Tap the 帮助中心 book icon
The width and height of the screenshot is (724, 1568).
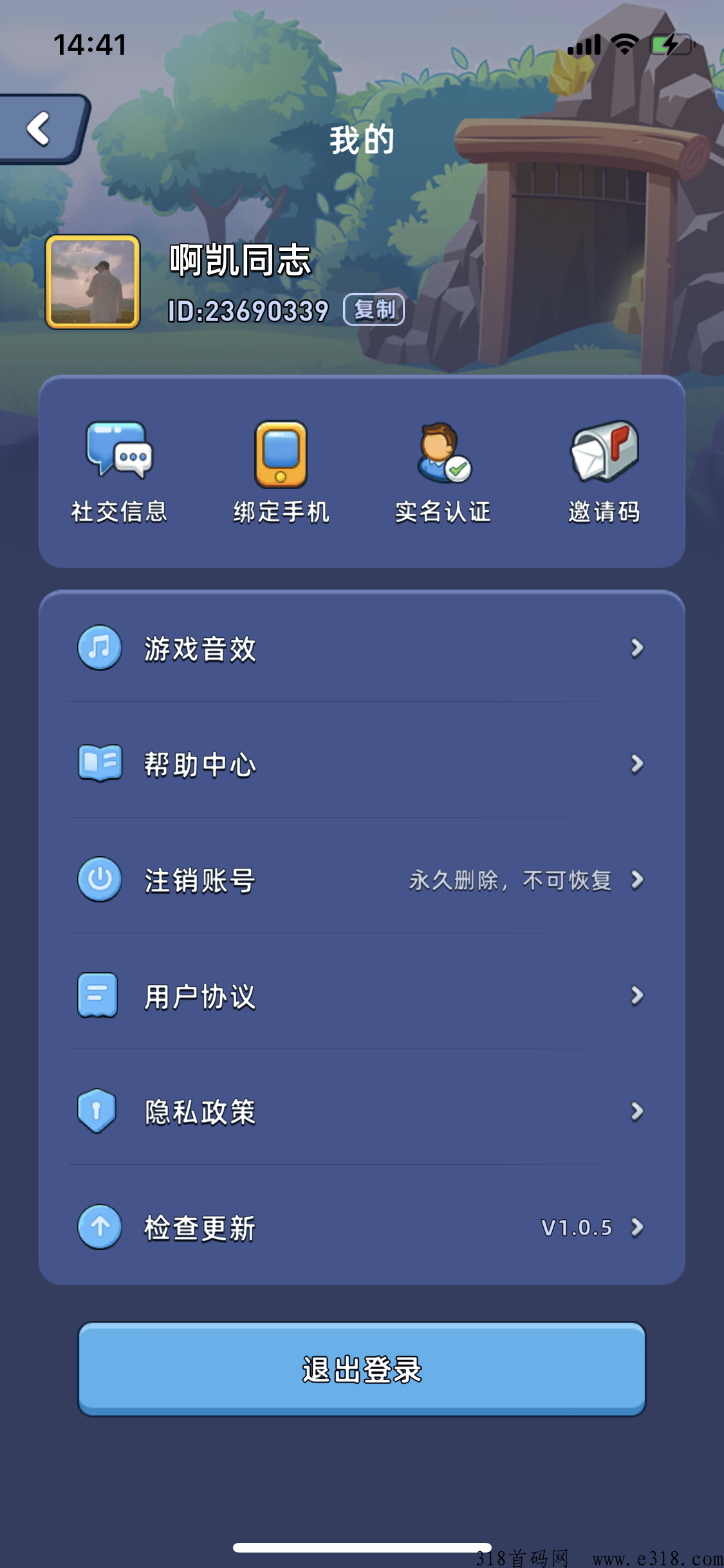pyautogui.click(x=98, y=764)
